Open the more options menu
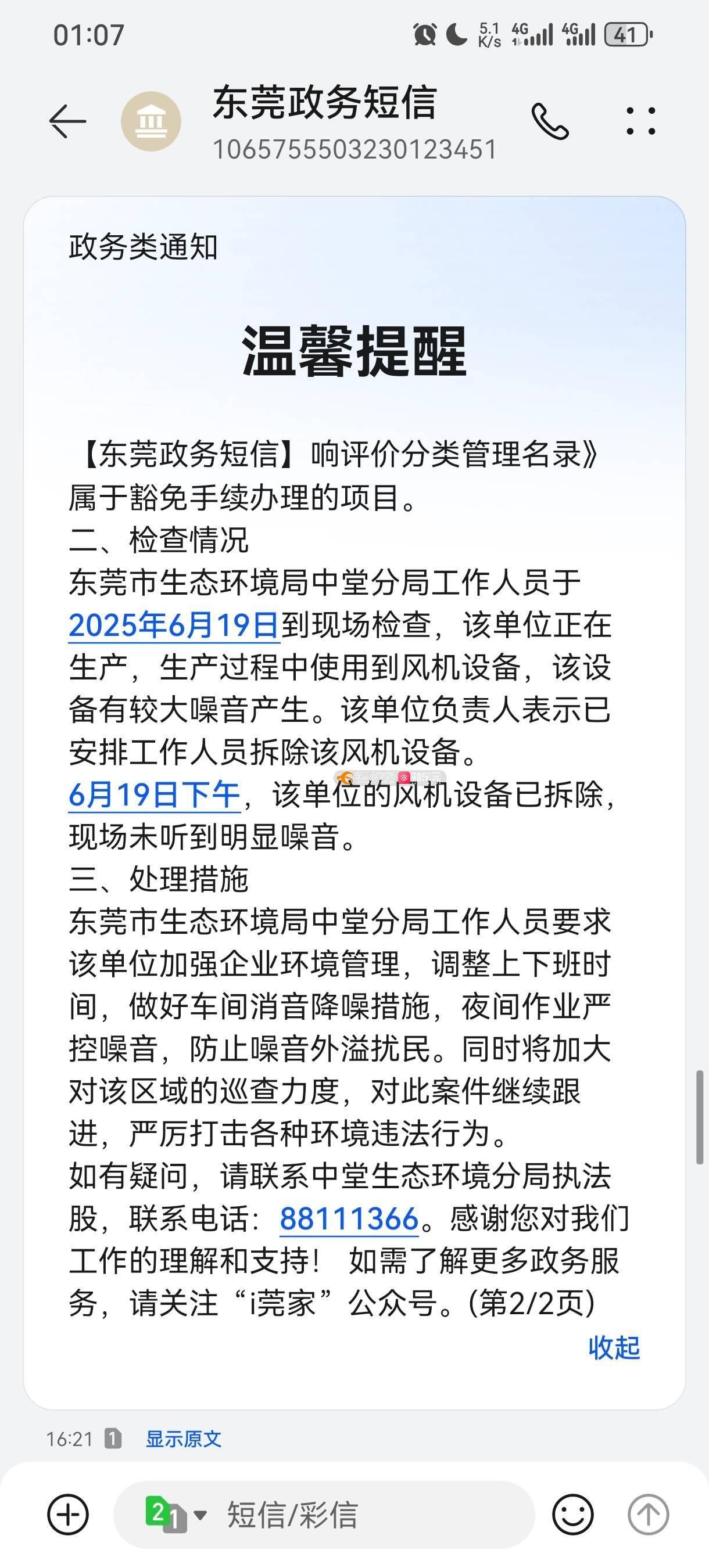The image size is (709, 1568). click(x=641, y=121)
